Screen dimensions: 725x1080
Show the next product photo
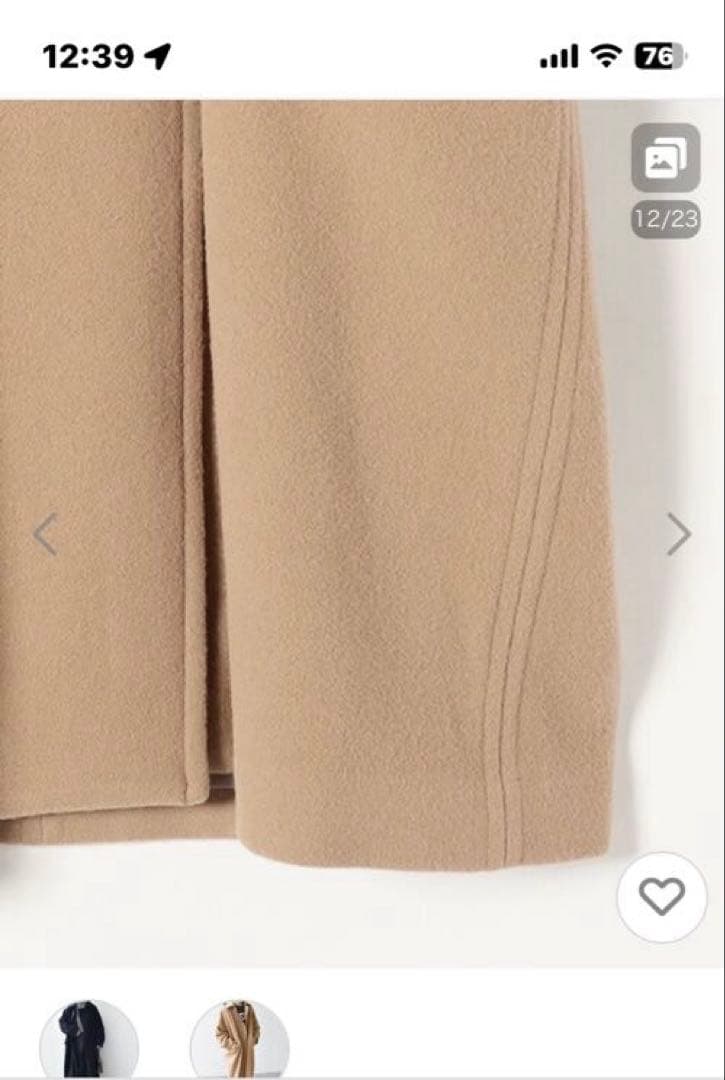(679, 534)
